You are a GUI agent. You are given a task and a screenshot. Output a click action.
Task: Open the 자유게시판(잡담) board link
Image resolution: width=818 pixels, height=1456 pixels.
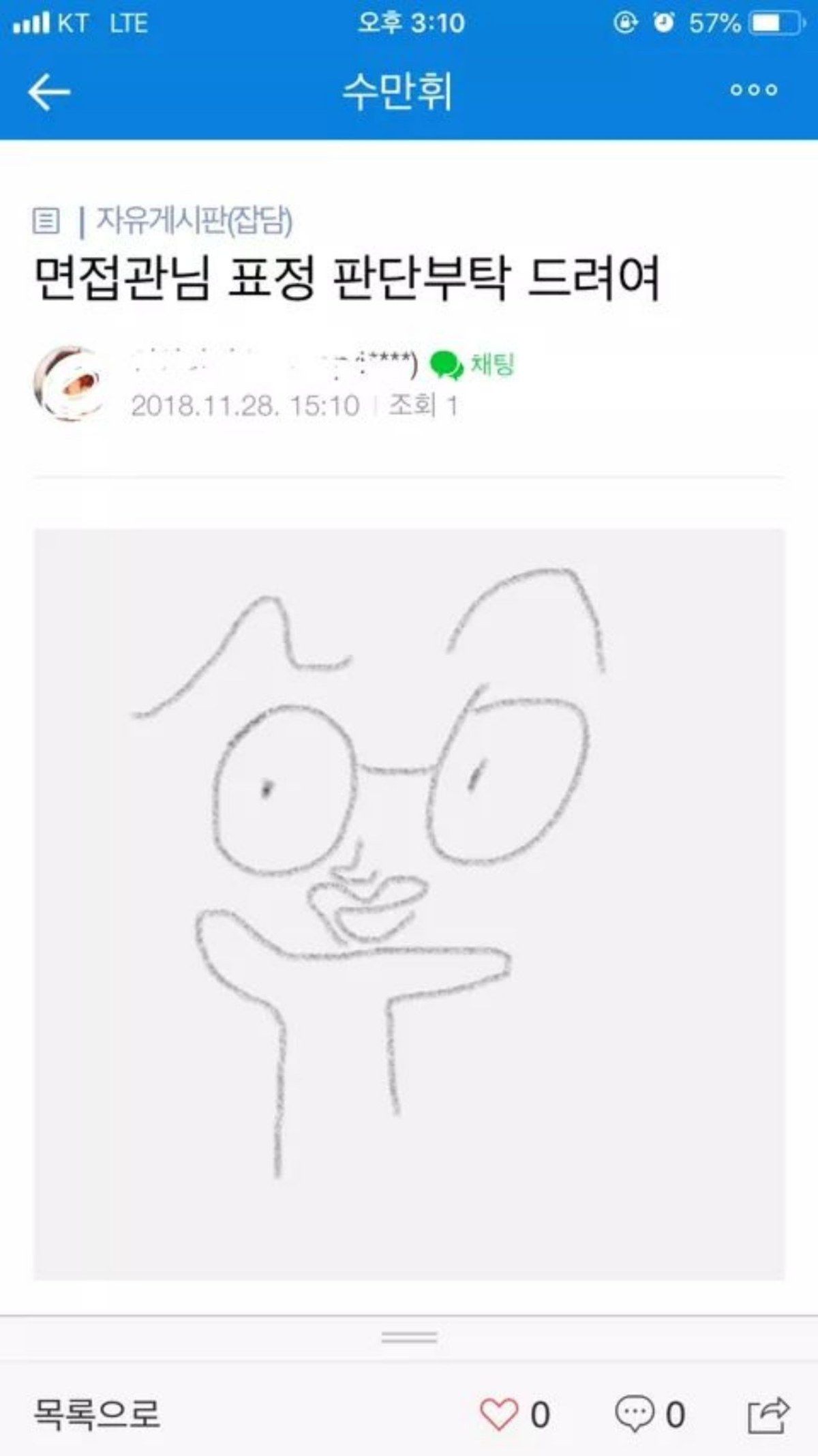point(194,220)
